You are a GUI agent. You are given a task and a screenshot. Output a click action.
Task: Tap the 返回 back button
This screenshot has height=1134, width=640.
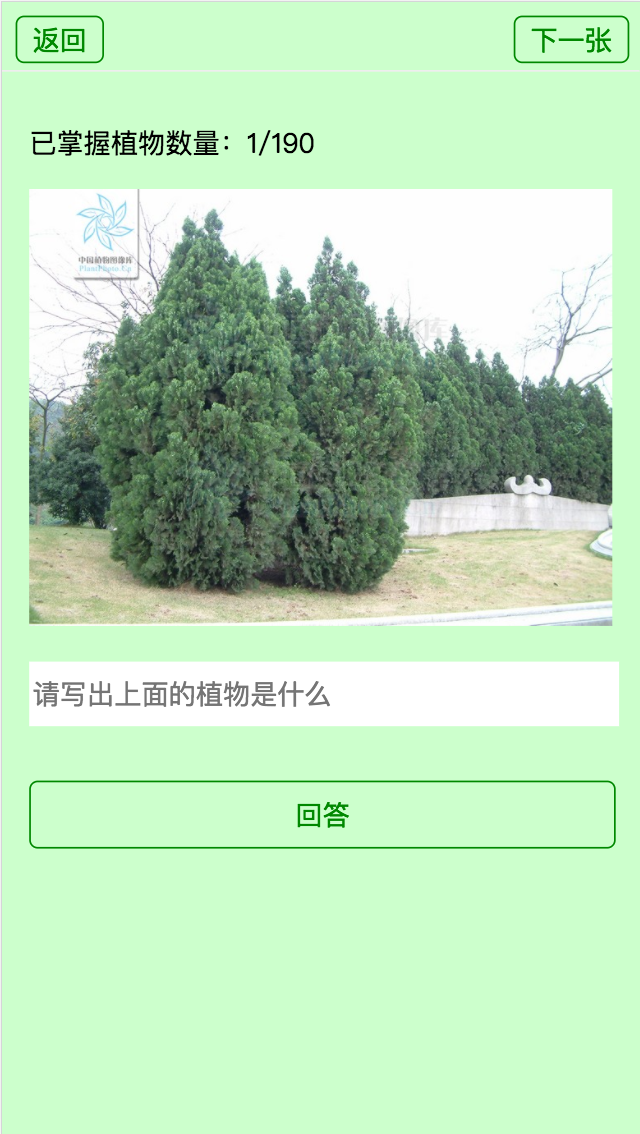60,40
